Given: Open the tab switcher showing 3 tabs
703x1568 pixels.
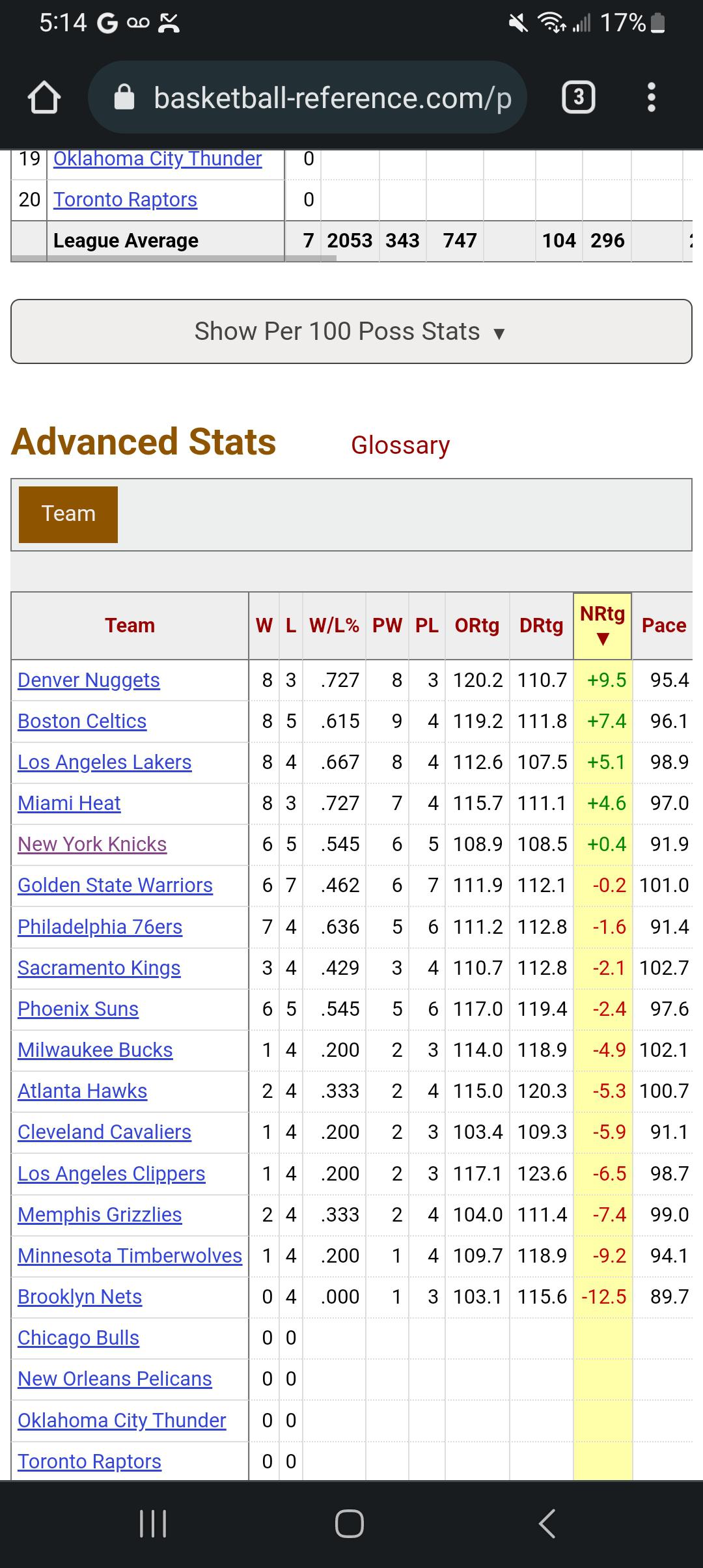Looking at the screenshot, I should 578,98.
